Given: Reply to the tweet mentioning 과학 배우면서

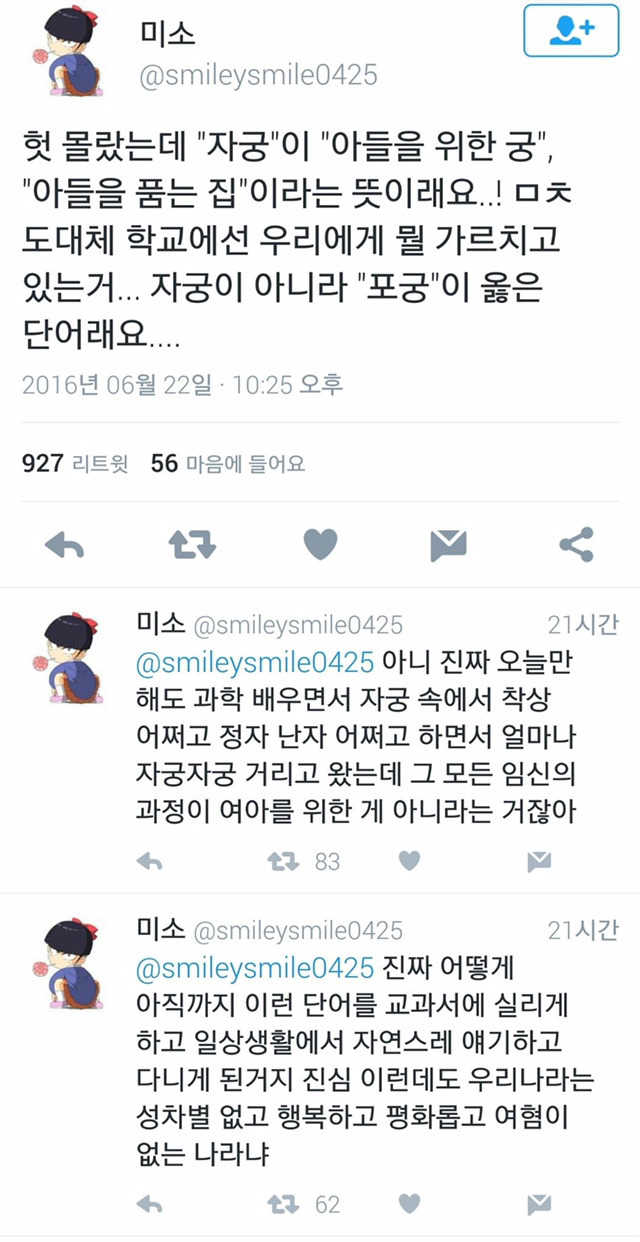Looking at the screenshot, I should (x=149, y=861).
